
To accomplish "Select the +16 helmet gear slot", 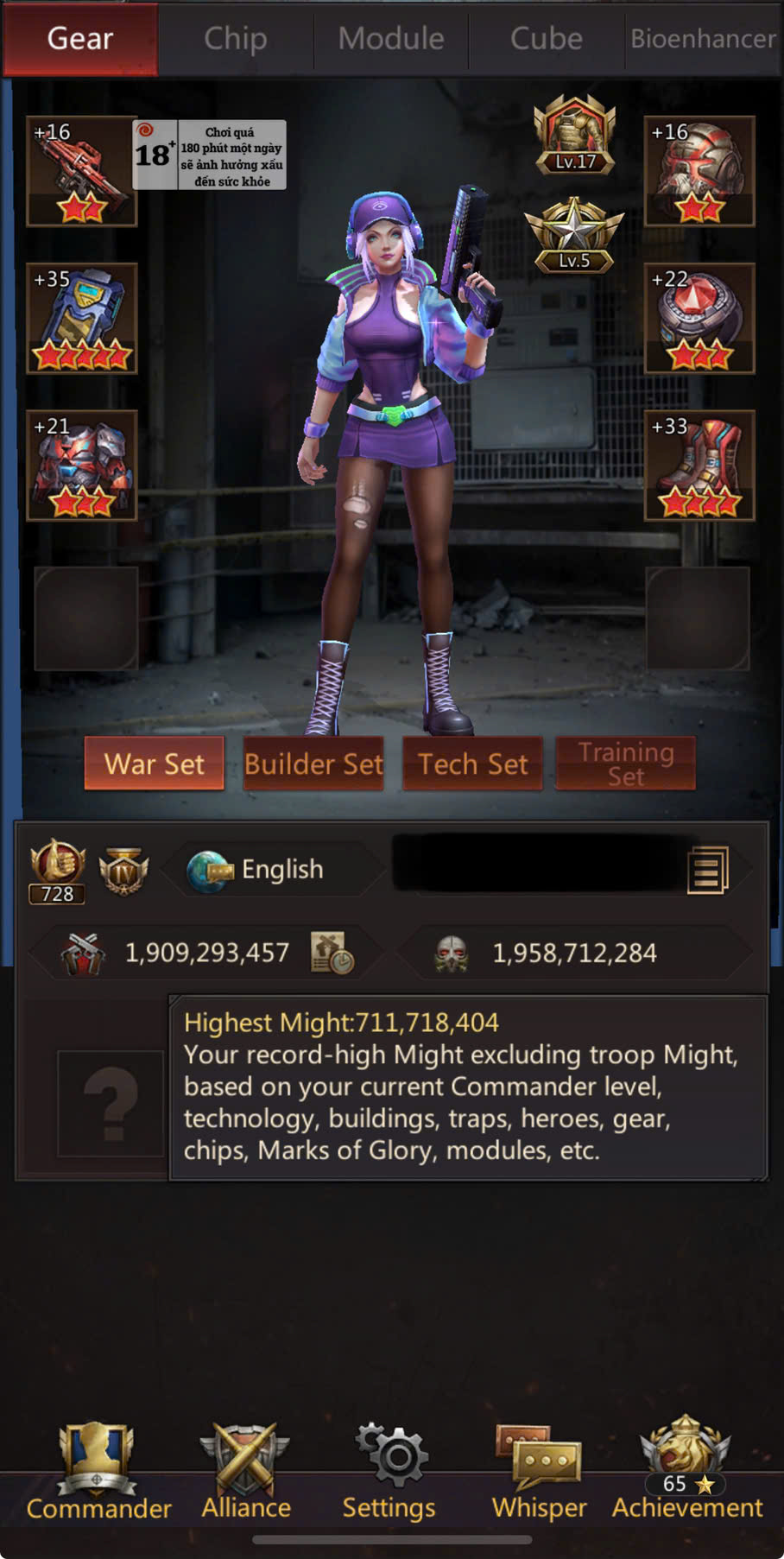I will coord(699,172).
